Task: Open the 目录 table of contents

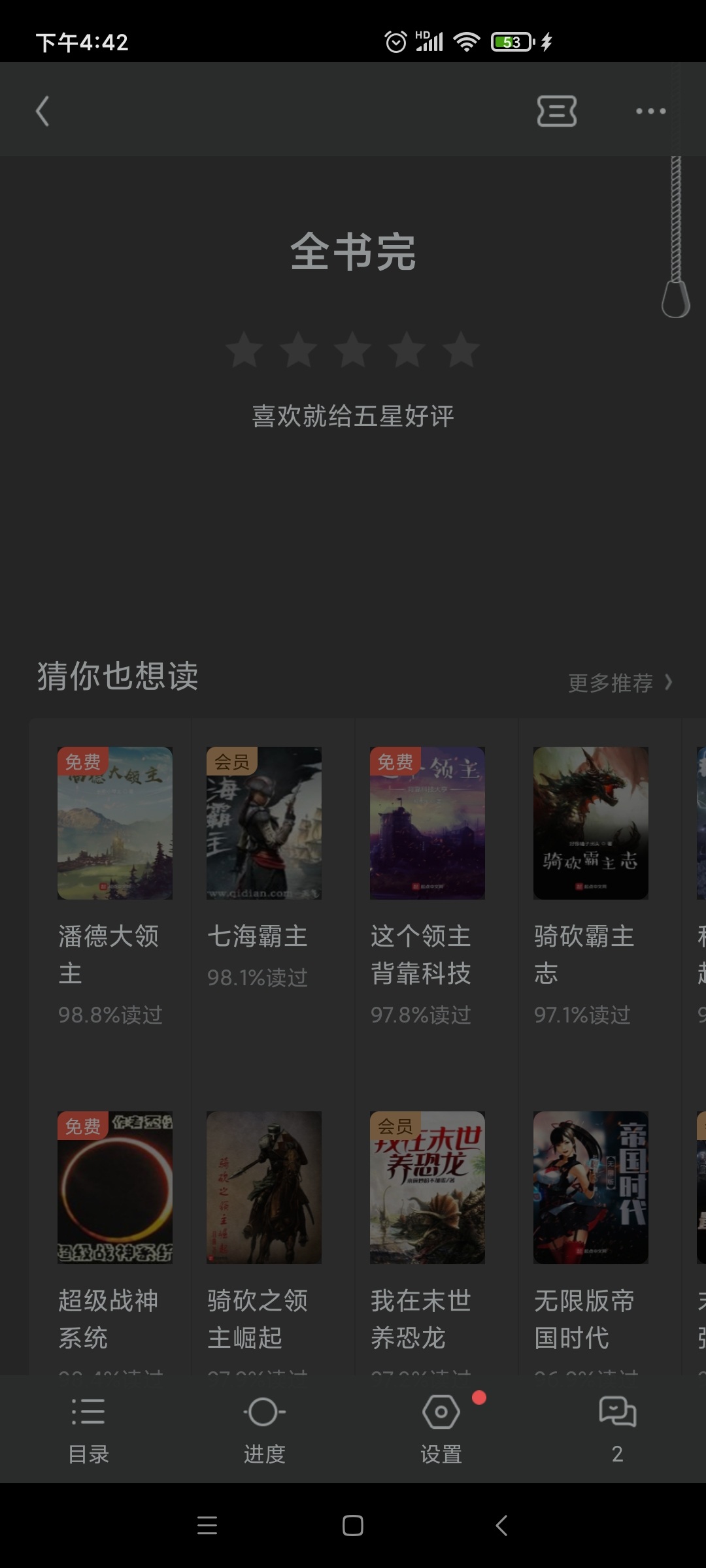Action: (88, 1429)
